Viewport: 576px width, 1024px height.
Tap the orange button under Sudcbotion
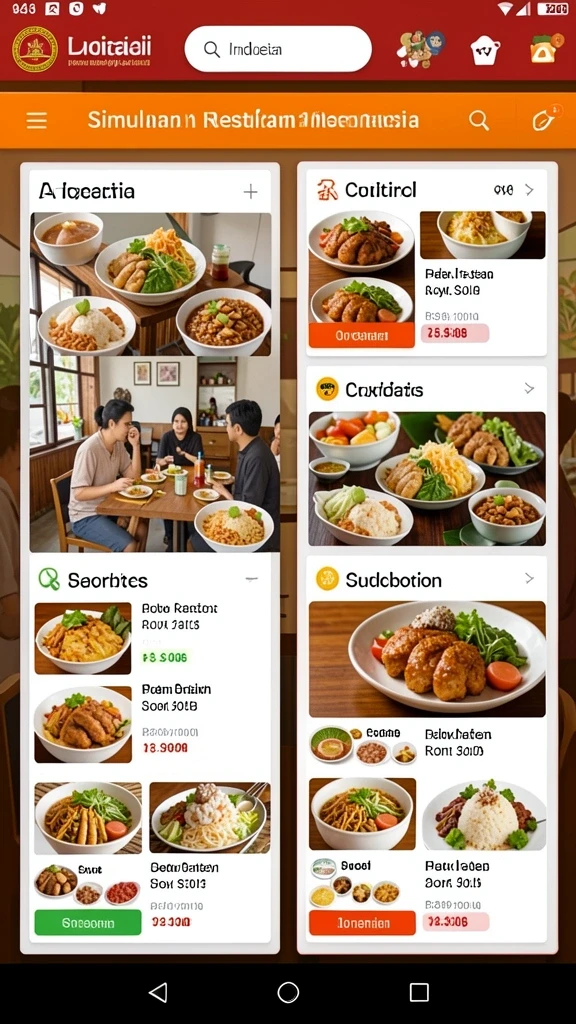[362, 923]
